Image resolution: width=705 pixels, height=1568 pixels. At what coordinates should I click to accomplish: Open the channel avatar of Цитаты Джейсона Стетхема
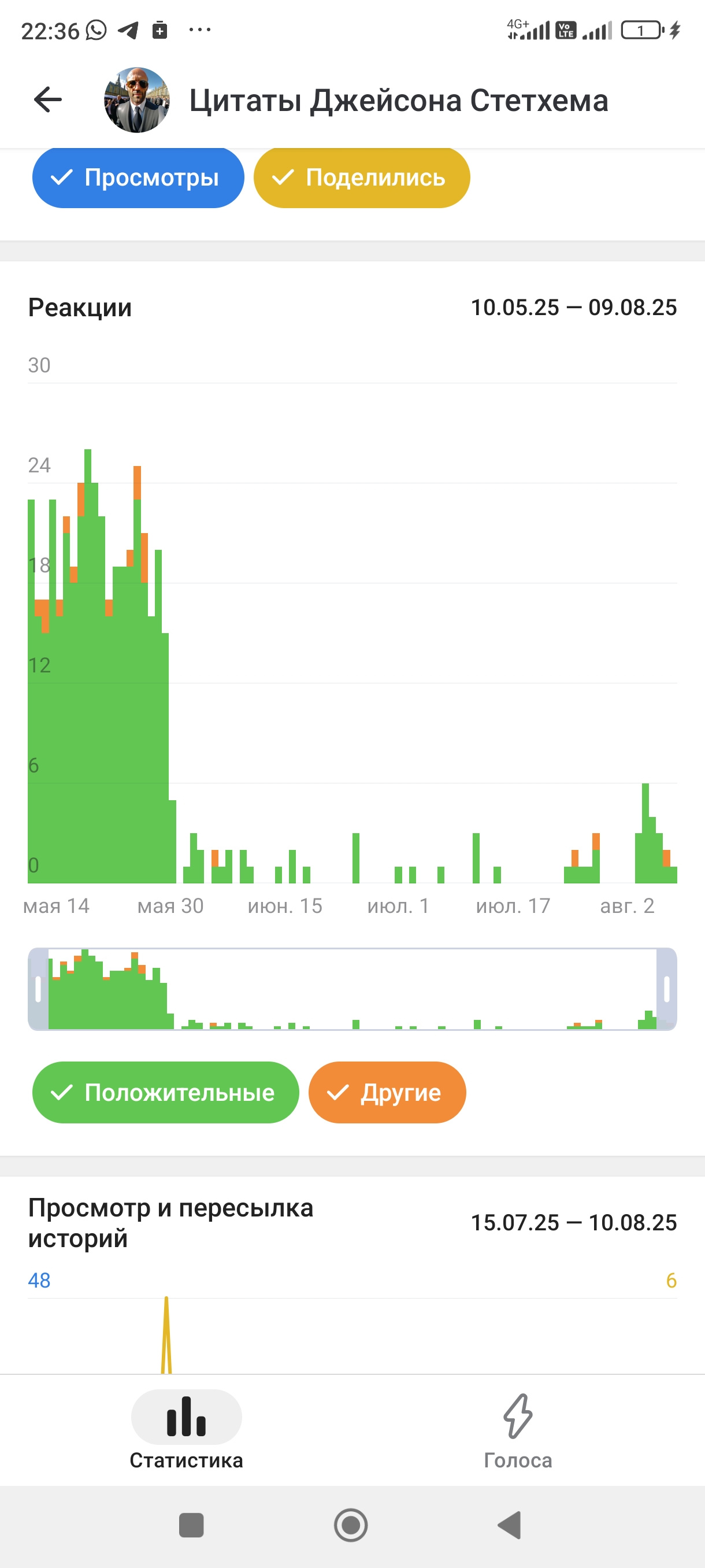pyautogui.click(x=137, y=100)
